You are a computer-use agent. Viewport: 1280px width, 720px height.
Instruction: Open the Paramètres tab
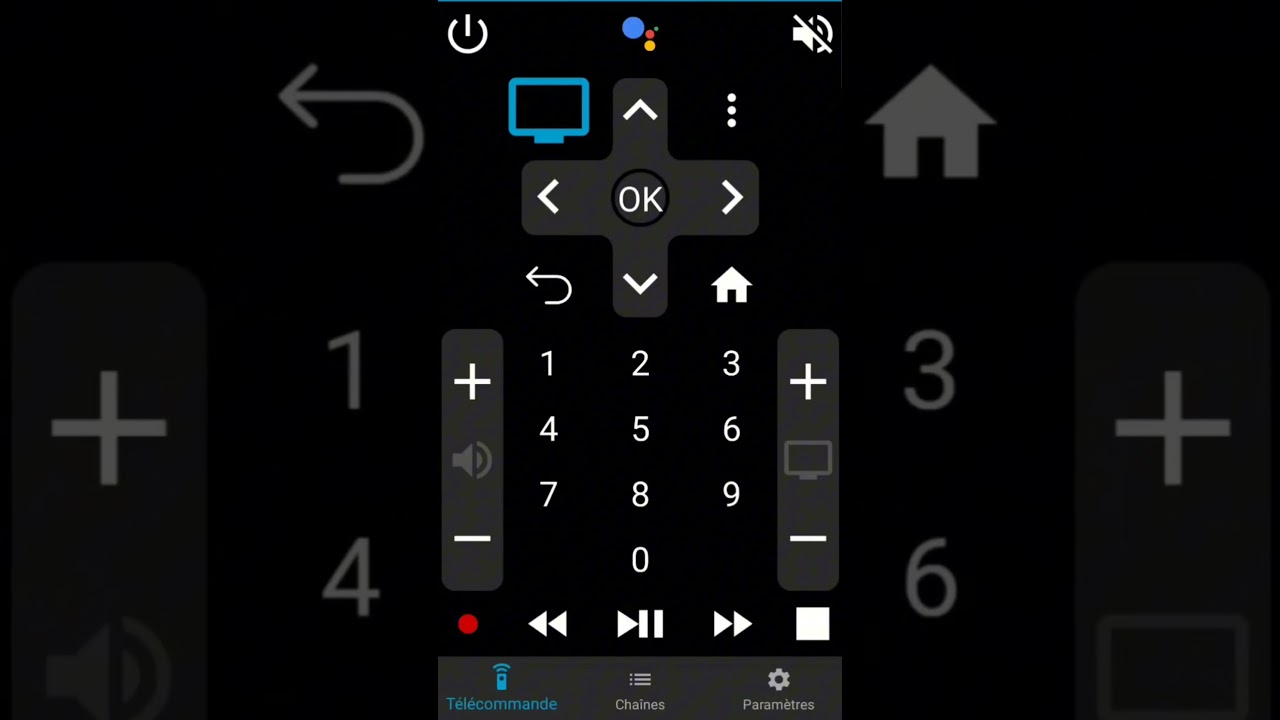click(x=778, y=690)
